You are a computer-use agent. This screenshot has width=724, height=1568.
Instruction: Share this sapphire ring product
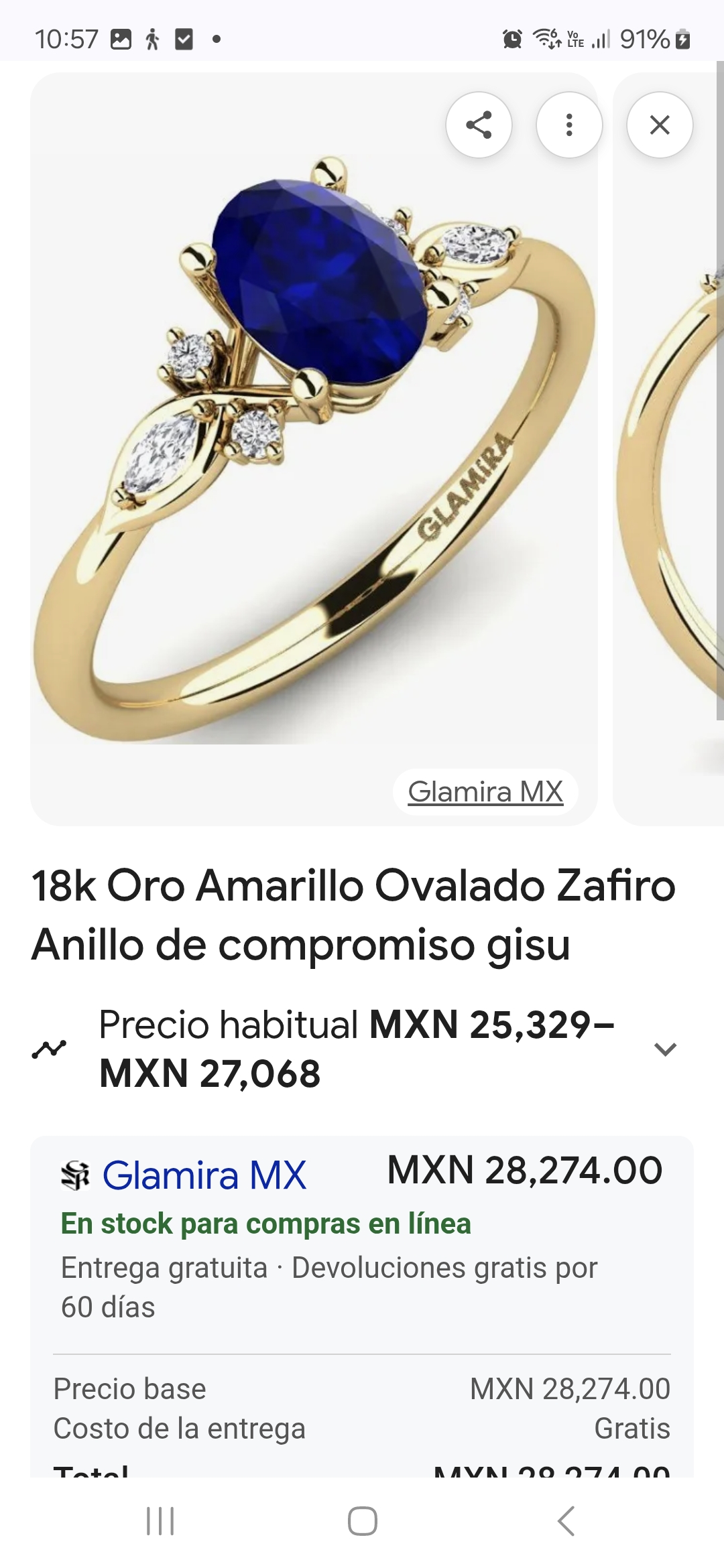click(479, 125)
